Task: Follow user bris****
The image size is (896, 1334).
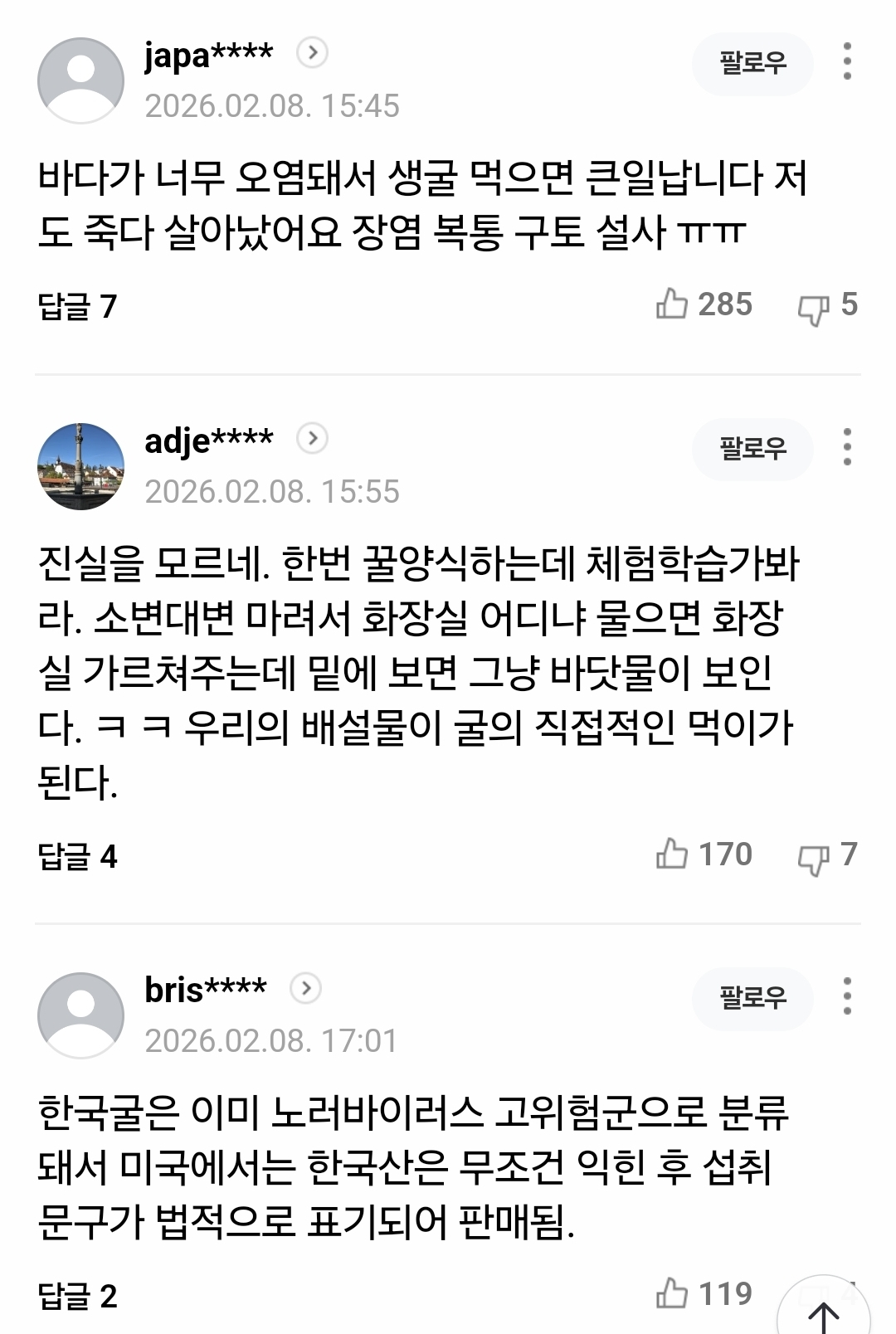Action: click(x=752, y=997)
